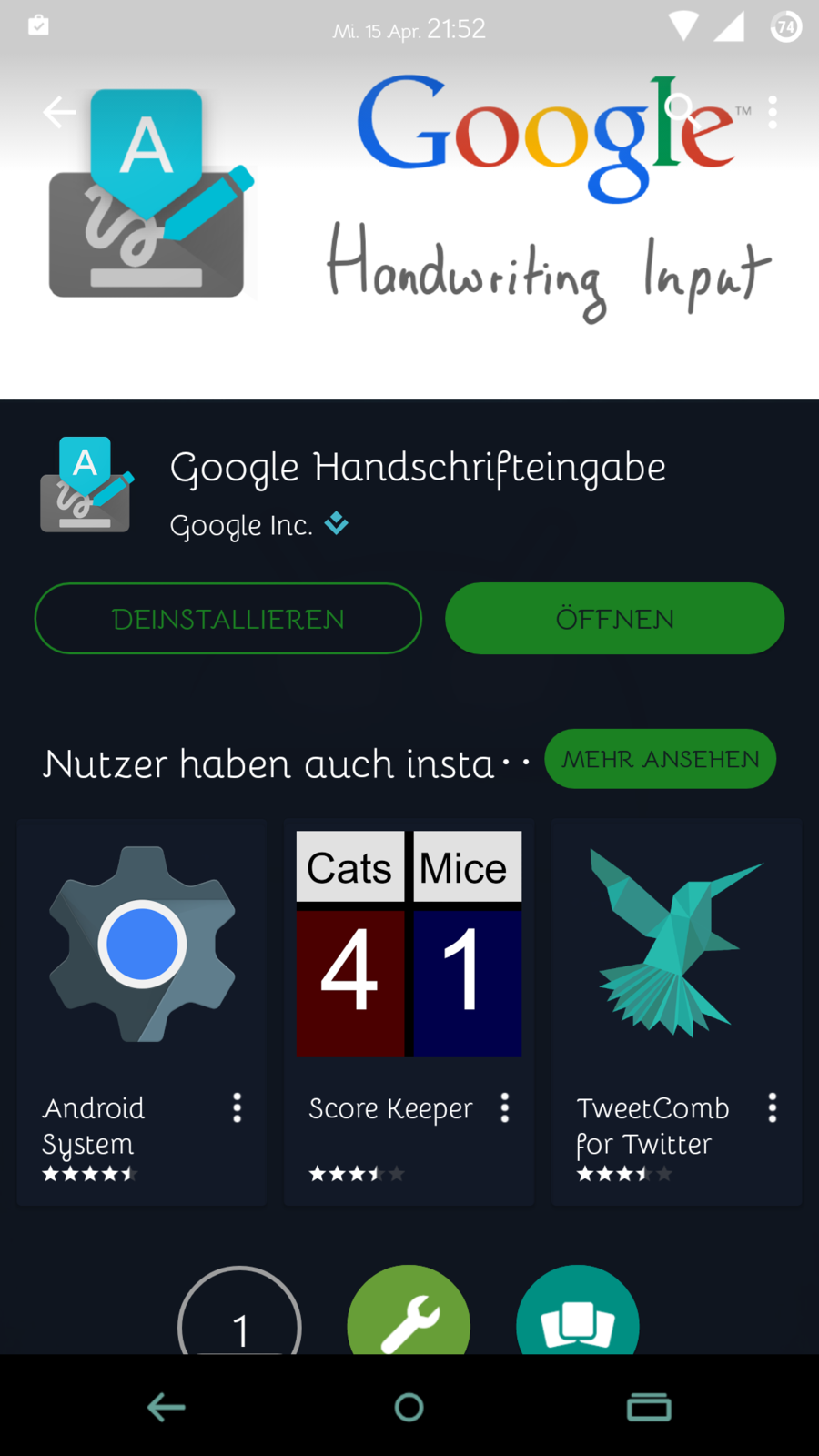Screen dimensions: 819x1456
Task: Tap MEHR ANSEHEN for similar apps
Action: [x=660, y=759]
